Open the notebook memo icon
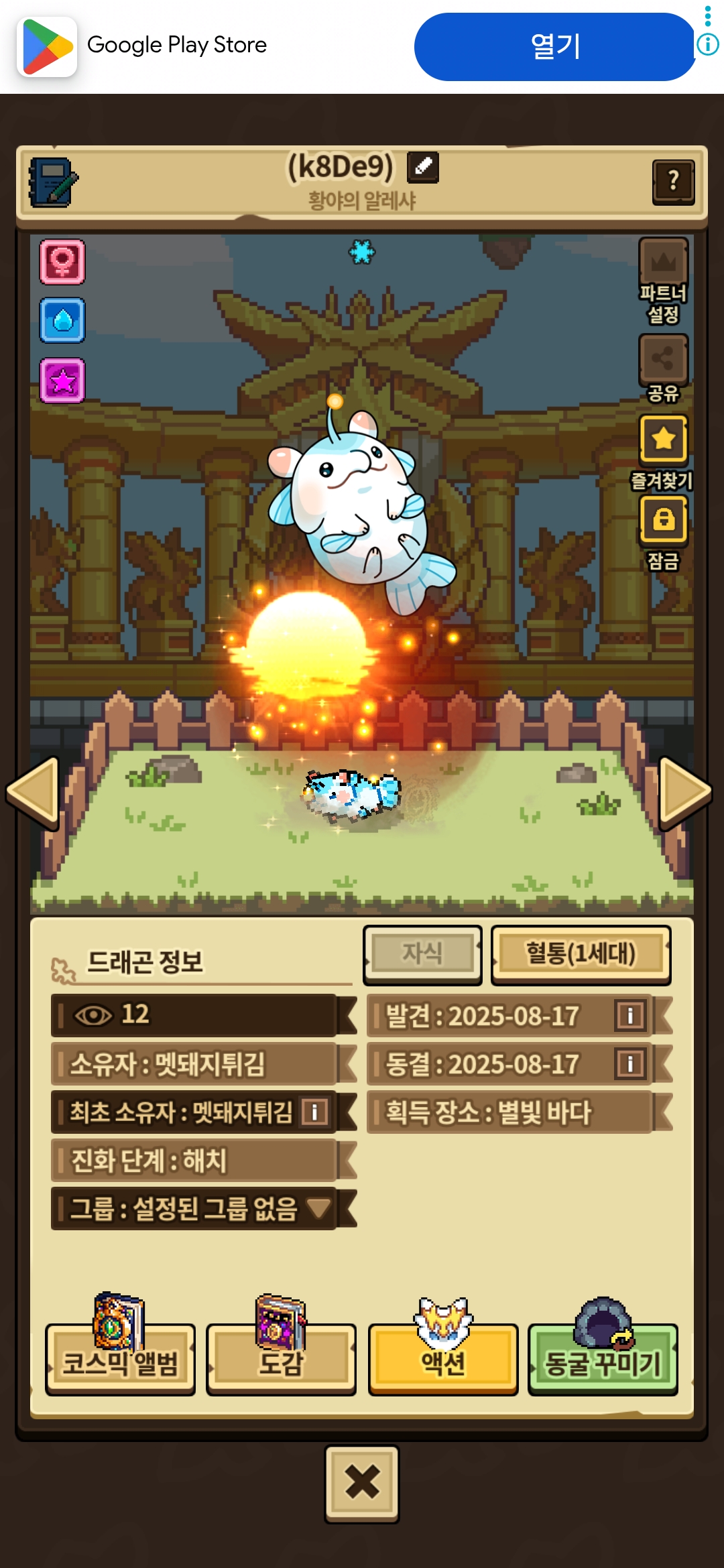The image size is (724, 1568). (x=52, y=182)
